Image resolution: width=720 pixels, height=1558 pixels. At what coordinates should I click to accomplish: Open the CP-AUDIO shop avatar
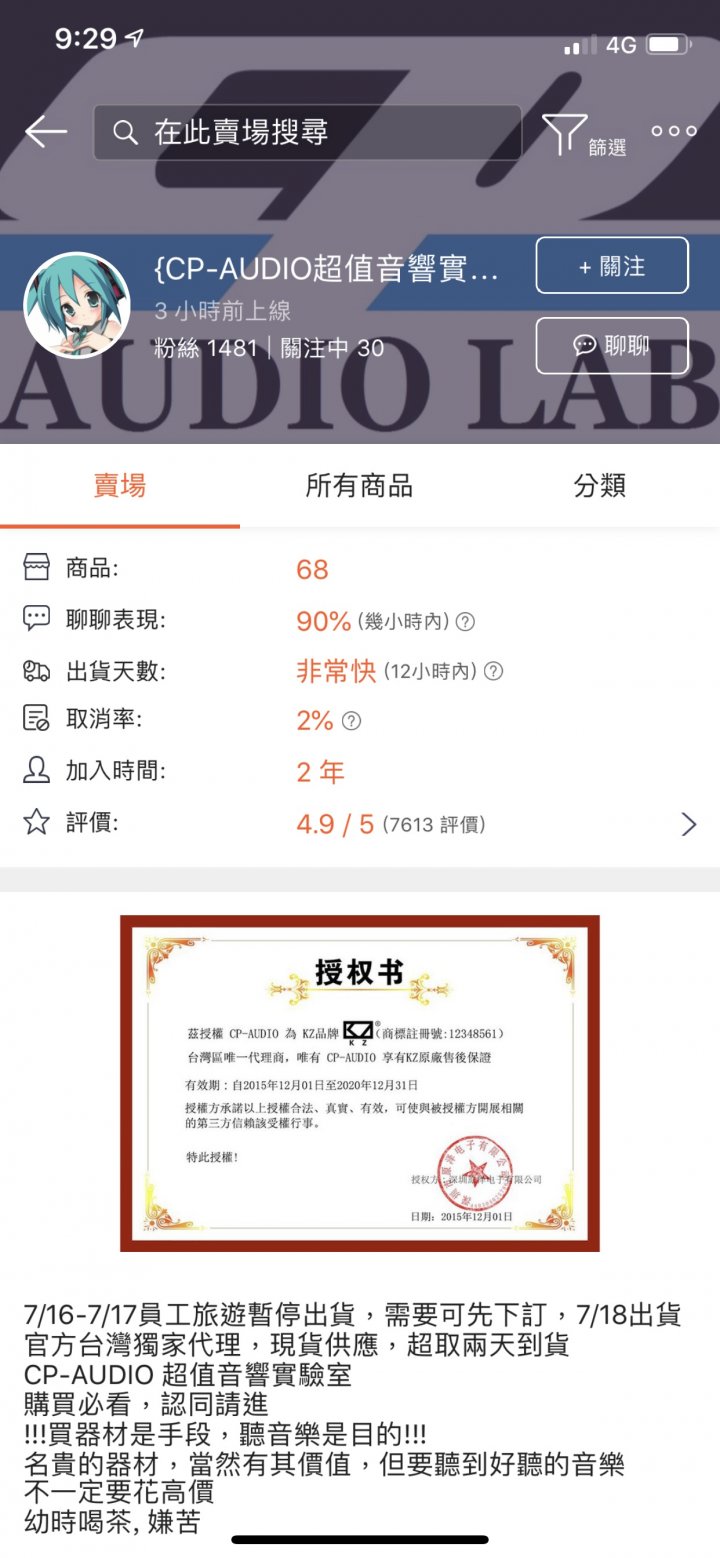coord(77,305)
